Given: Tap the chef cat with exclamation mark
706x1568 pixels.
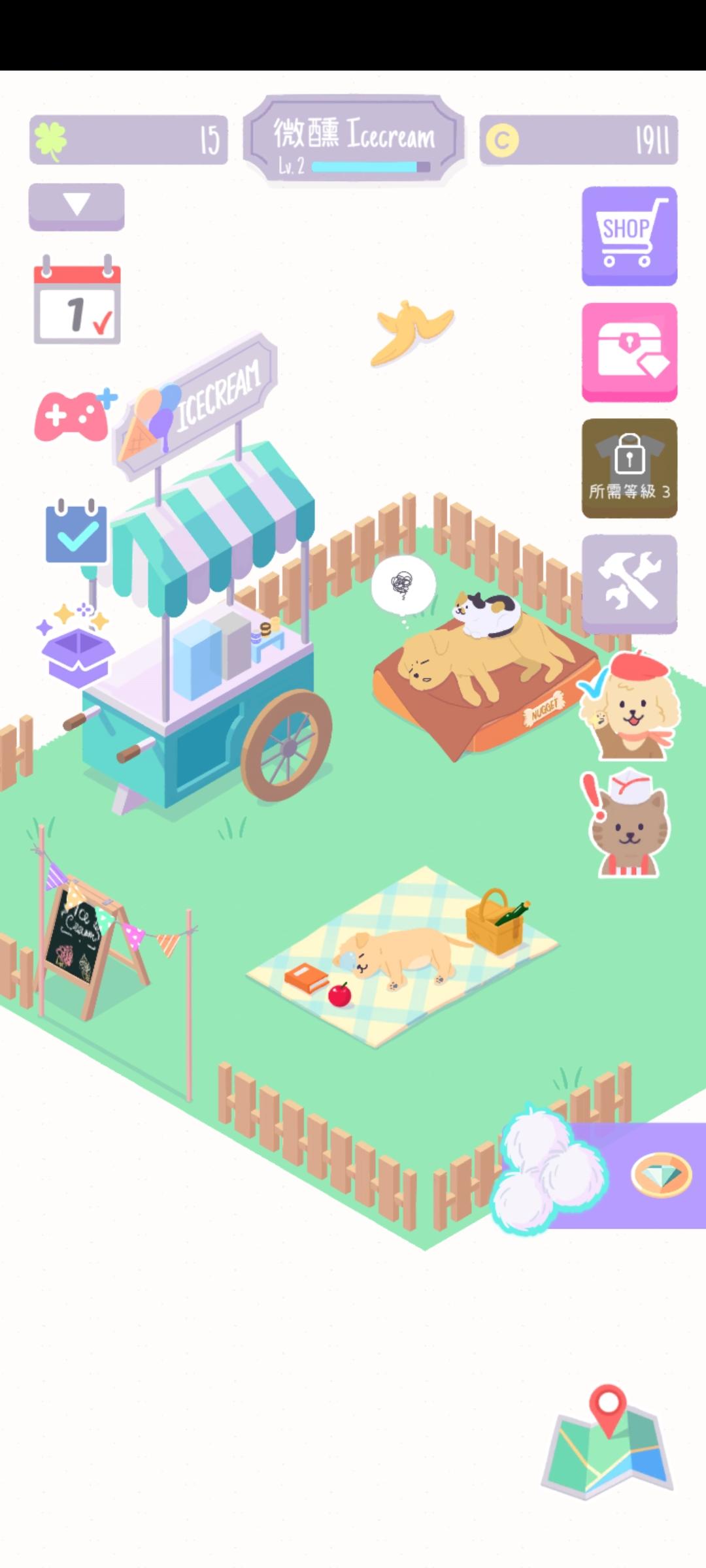Looking at the screenshot, I should coord(622,820).
